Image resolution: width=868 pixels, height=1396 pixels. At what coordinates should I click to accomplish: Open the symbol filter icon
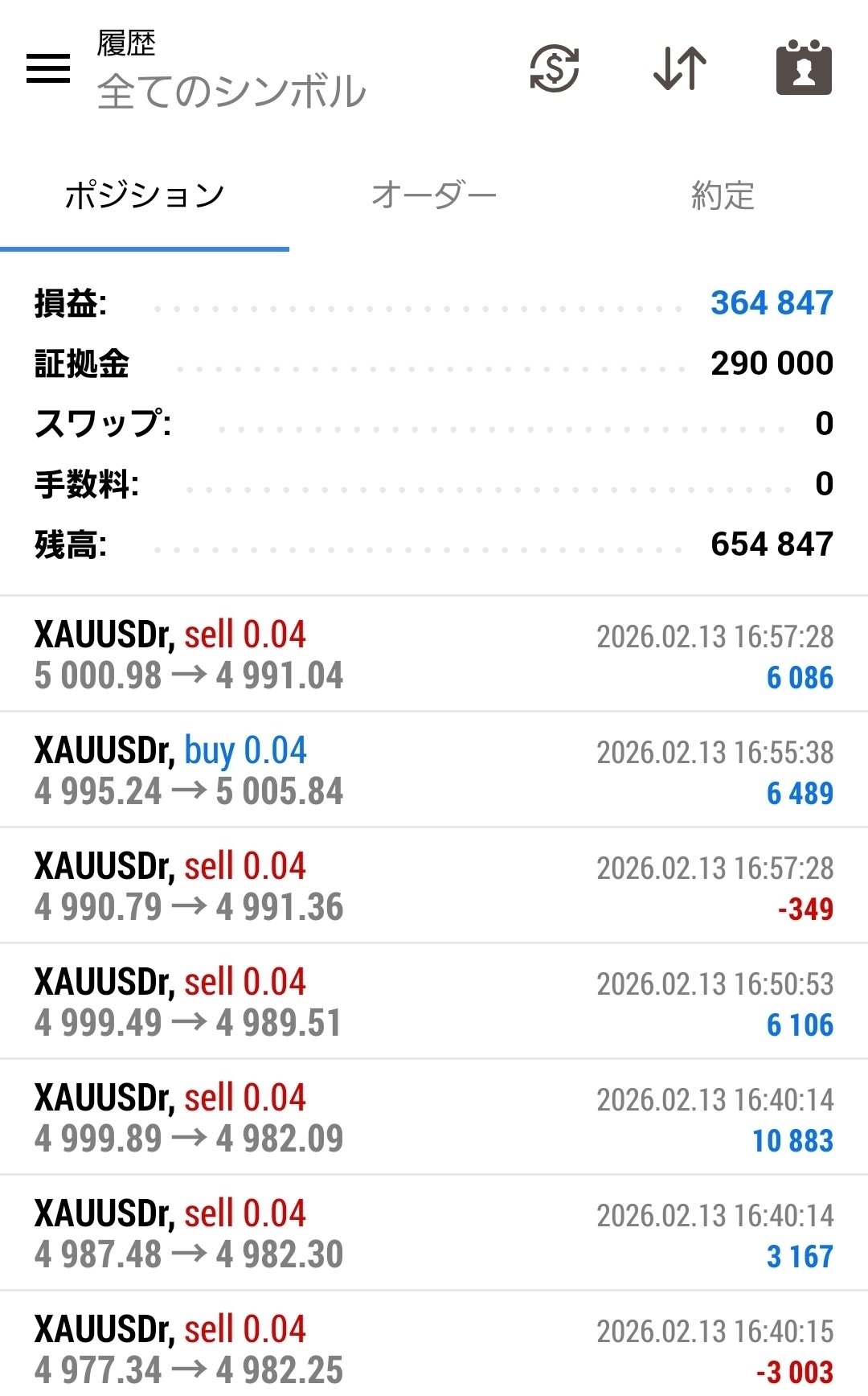point(555,68)
